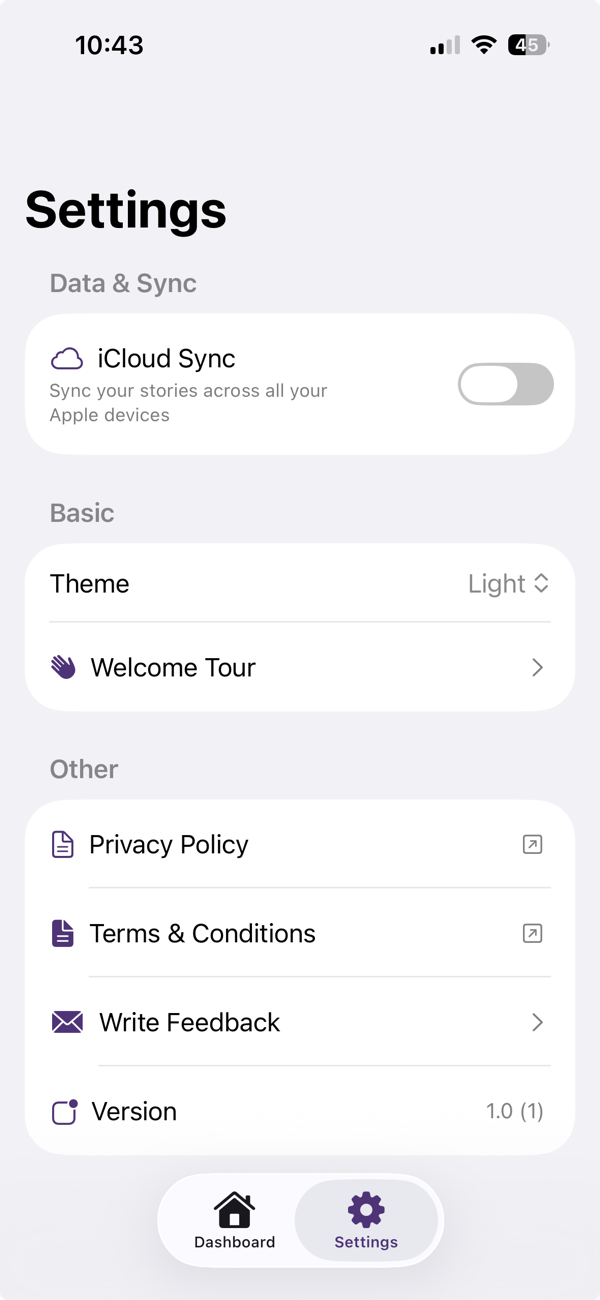
Task: Enable the iCloud Sync switch
Action: click(505, 384)
